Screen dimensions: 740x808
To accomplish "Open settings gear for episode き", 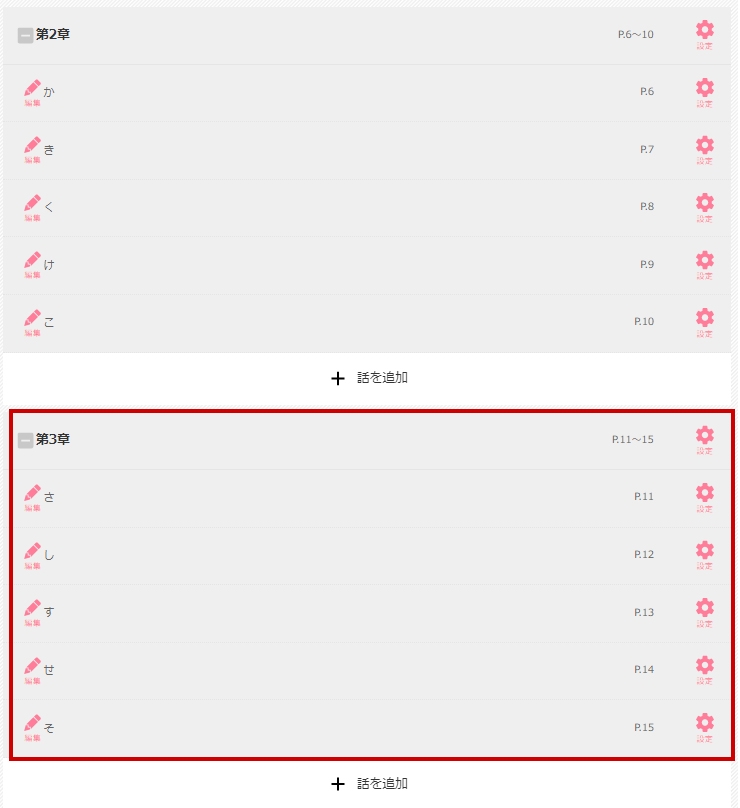I will (704, 148).
